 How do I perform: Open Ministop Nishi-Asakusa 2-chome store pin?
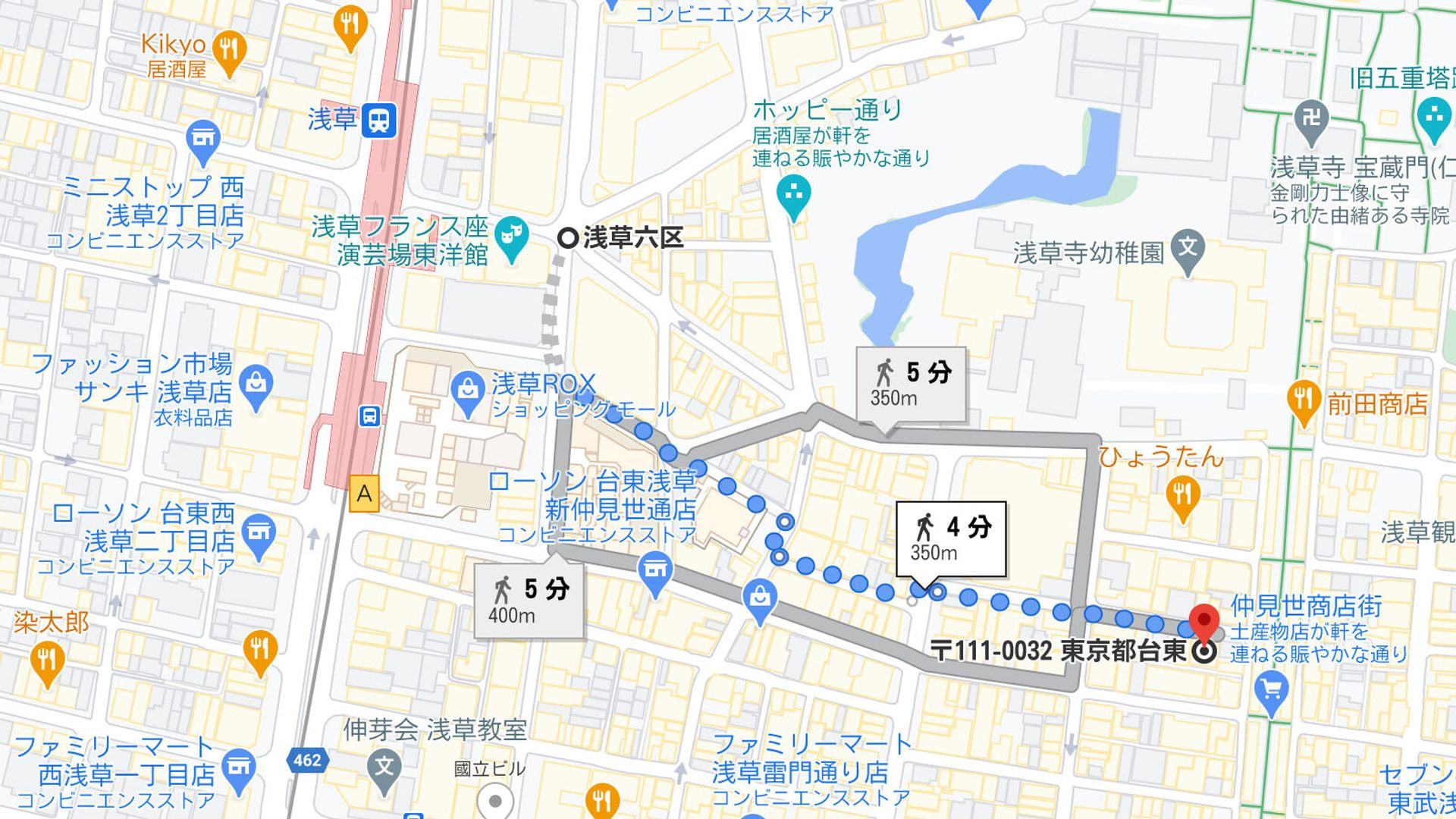pyautogui.click(x=202, y=140)
